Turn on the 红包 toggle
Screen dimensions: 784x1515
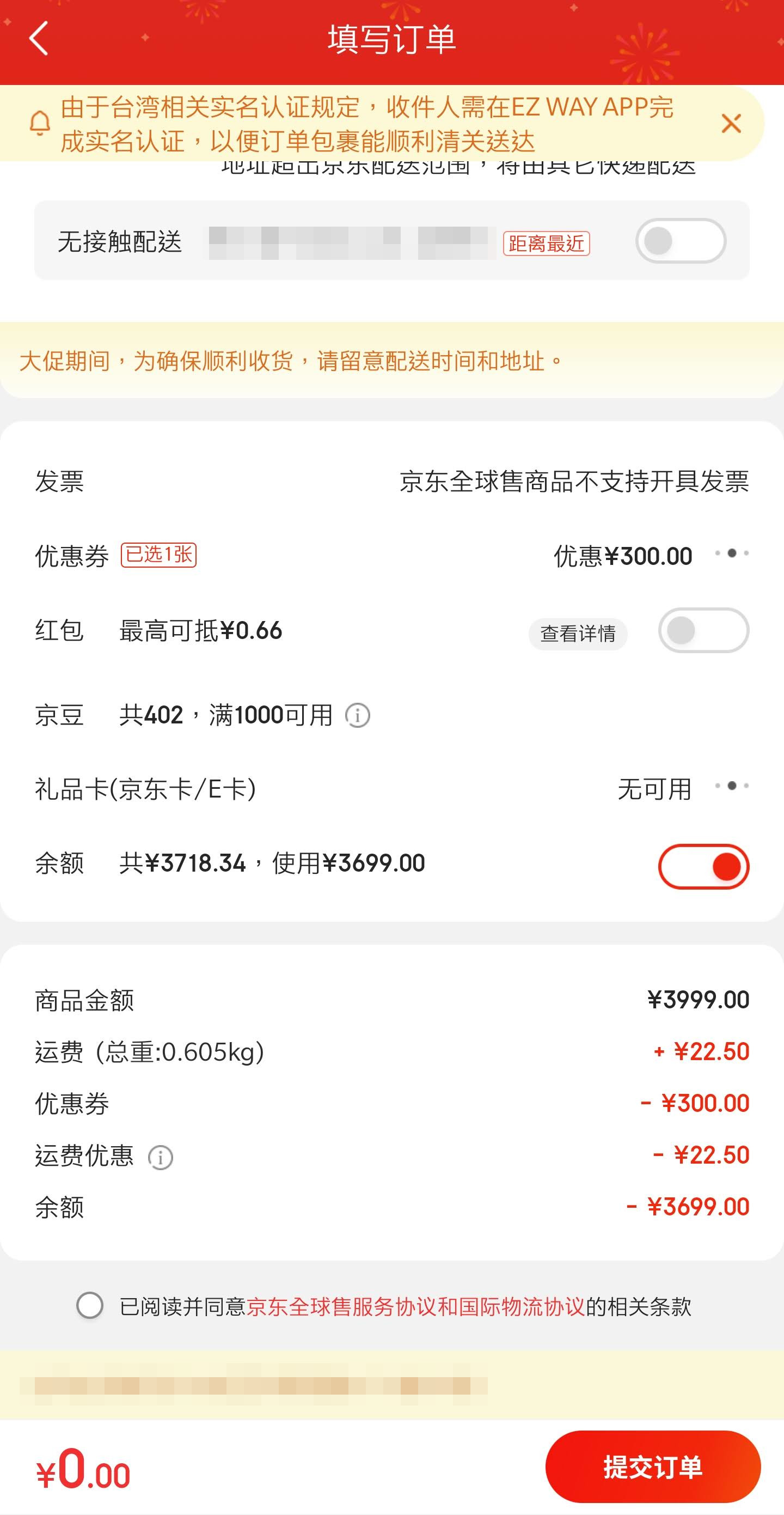pyautogui.click(x=703, y=630)
